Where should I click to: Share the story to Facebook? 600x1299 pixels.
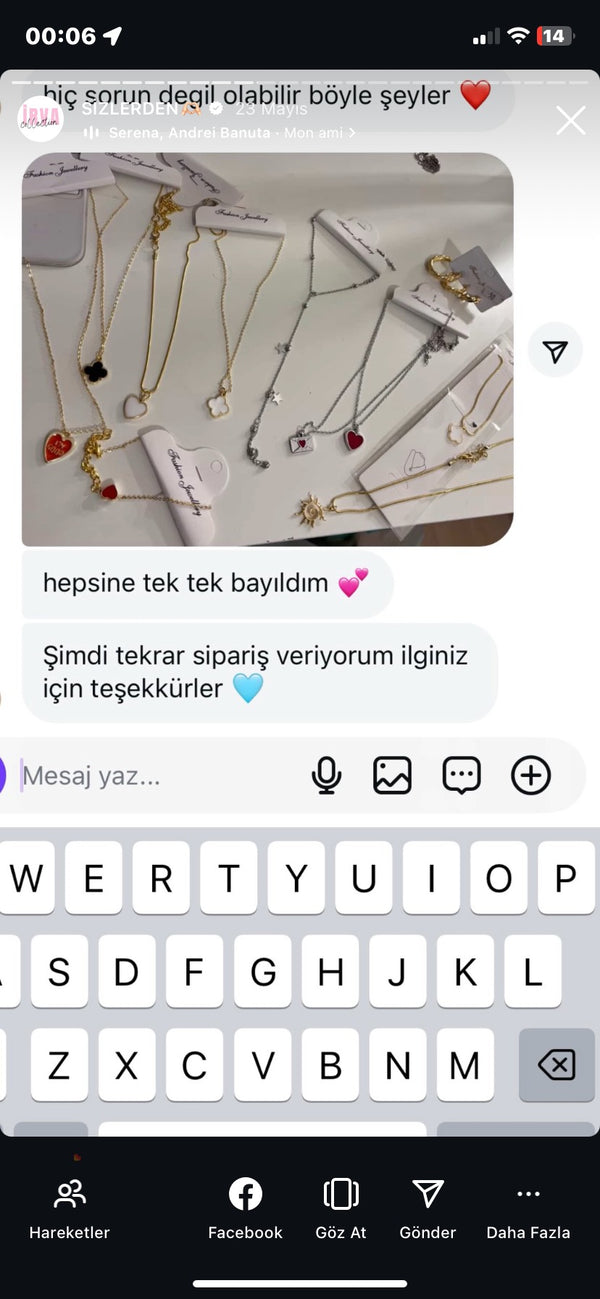[245, 1208]
